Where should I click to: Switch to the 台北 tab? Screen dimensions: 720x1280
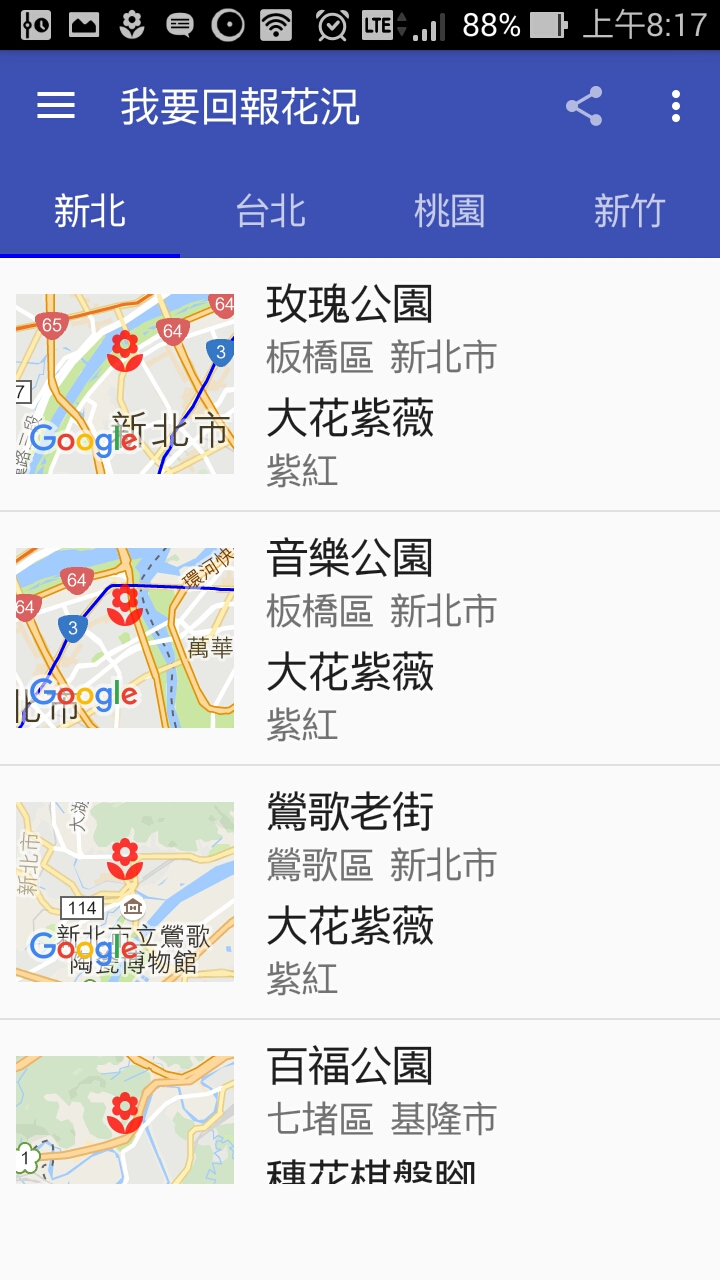[270, 211]
